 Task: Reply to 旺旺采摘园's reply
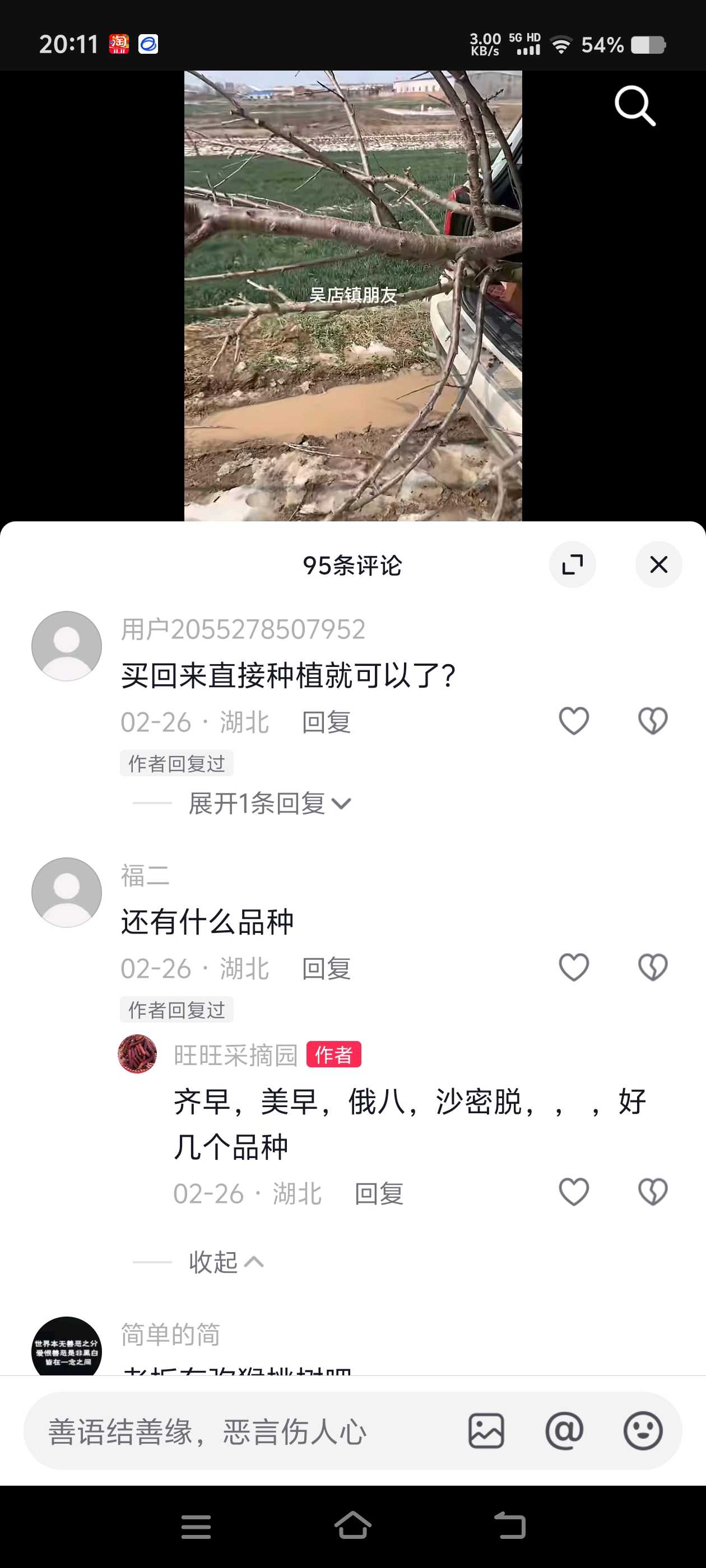(379, 1194)
